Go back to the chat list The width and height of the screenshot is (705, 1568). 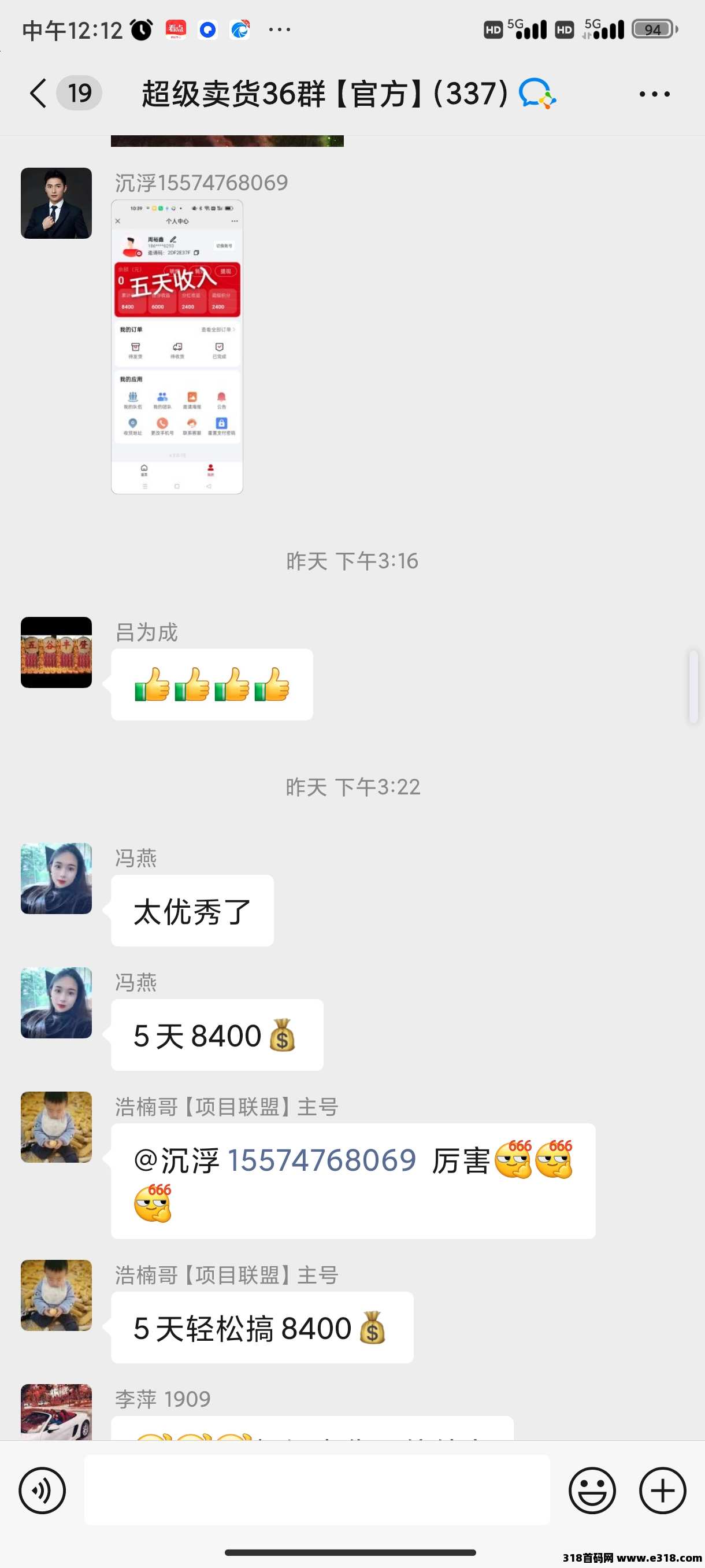(38, 93)
